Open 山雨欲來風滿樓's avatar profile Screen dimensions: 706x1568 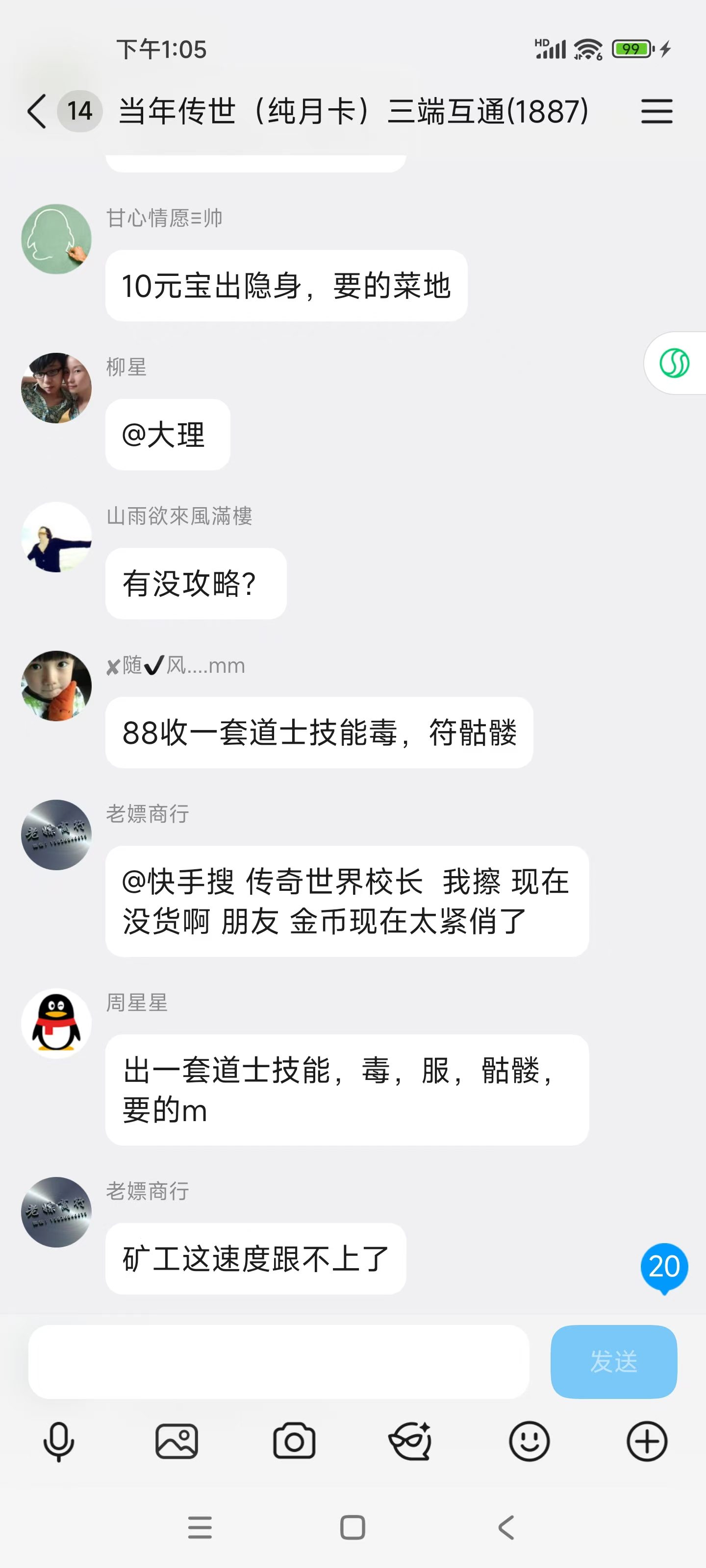[x=56, y=537]
